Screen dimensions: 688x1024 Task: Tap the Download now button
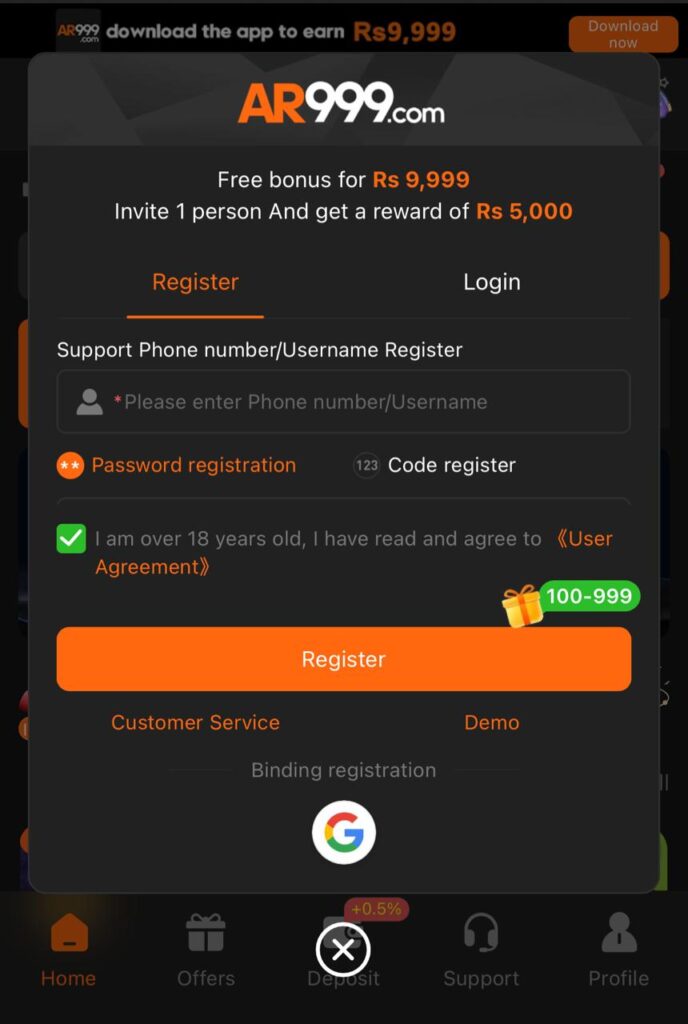click(x=622, y=34)
